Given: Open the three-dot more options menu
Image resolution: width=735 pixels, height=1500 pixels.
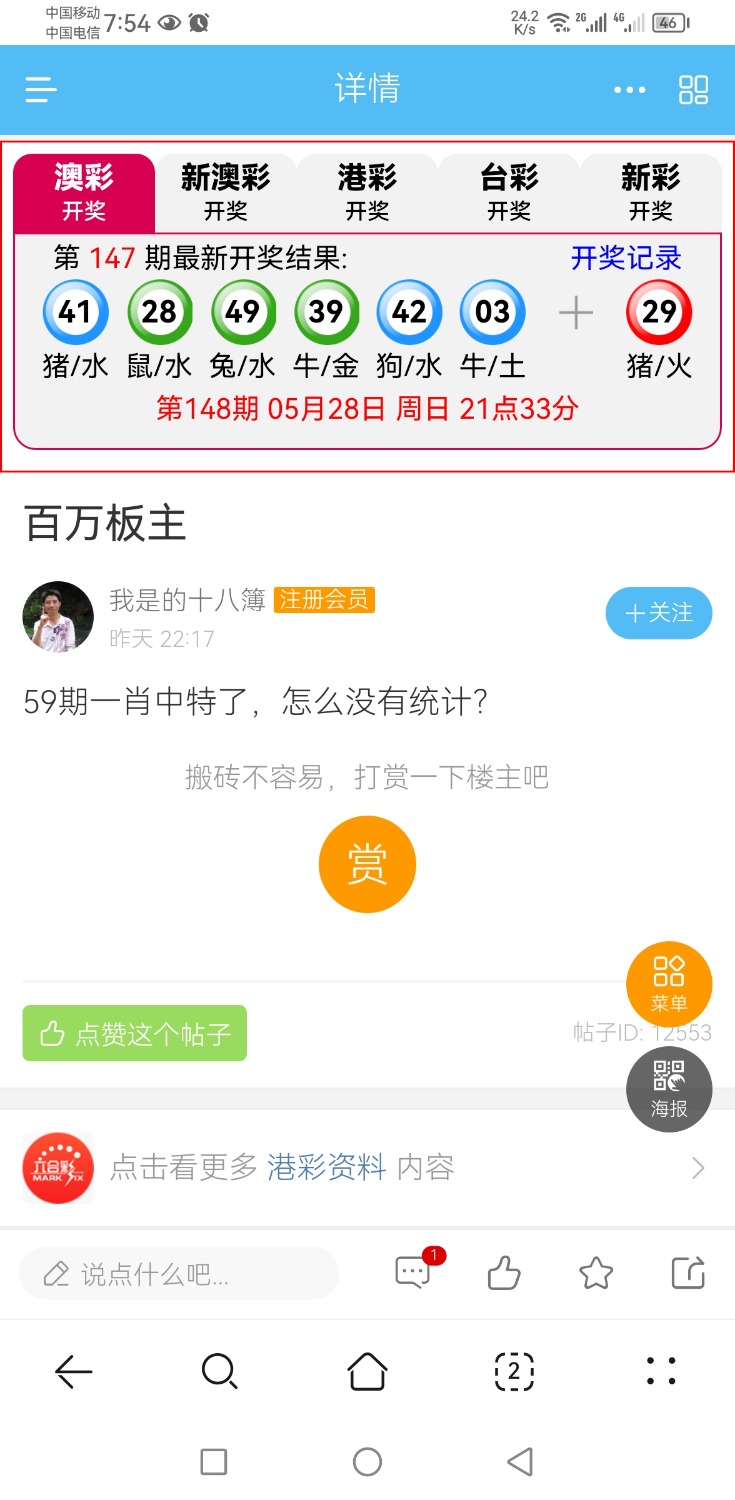Looking at the screenshot, I should coord(629,90).
